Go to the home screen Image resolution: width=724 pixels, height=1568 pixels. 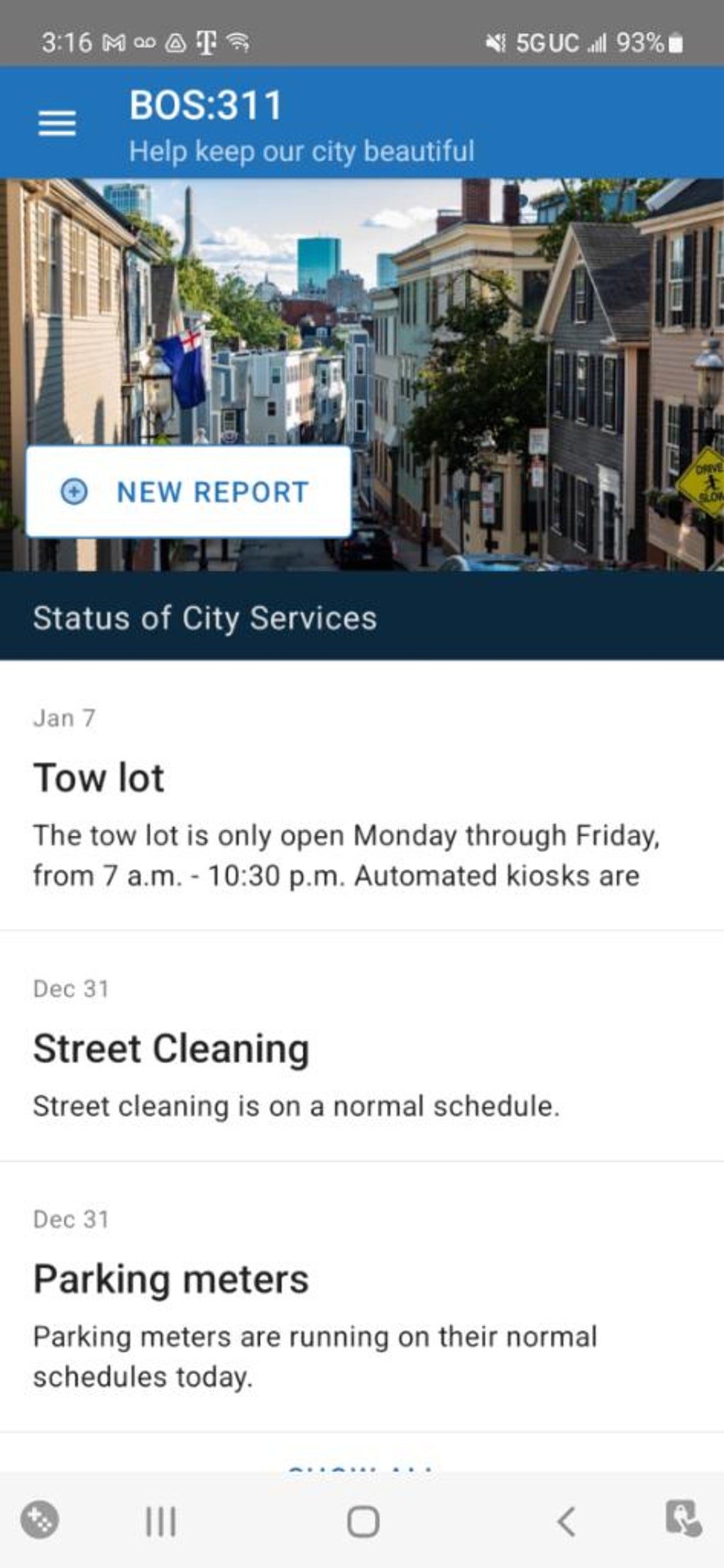point(363,1521)
